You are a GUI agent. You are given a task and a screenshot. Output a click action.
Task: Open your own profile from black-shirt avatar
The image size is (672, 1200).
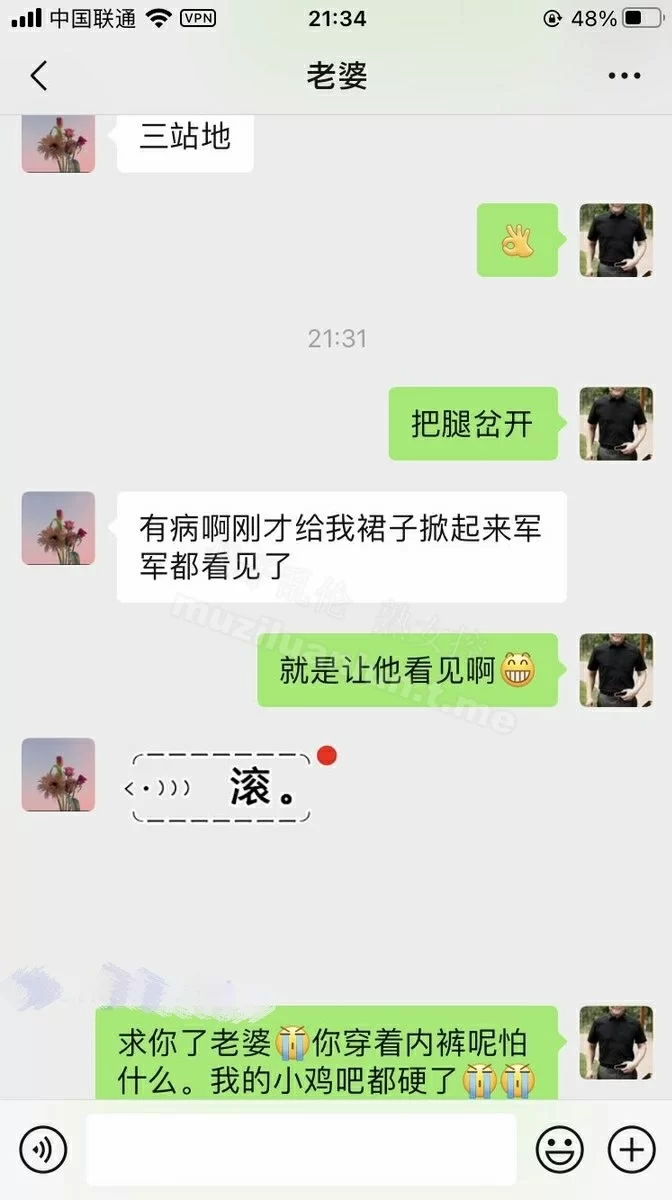click(x=616, y=424)
